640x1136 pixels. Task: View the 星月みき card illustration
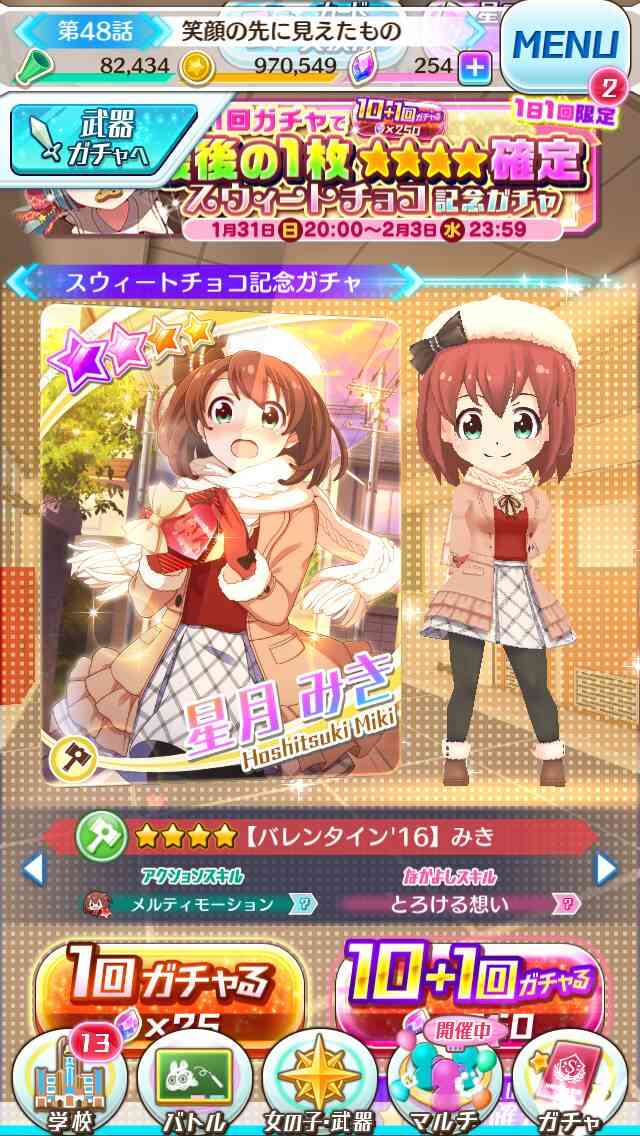pyautogui.click(x=221, y=543)
